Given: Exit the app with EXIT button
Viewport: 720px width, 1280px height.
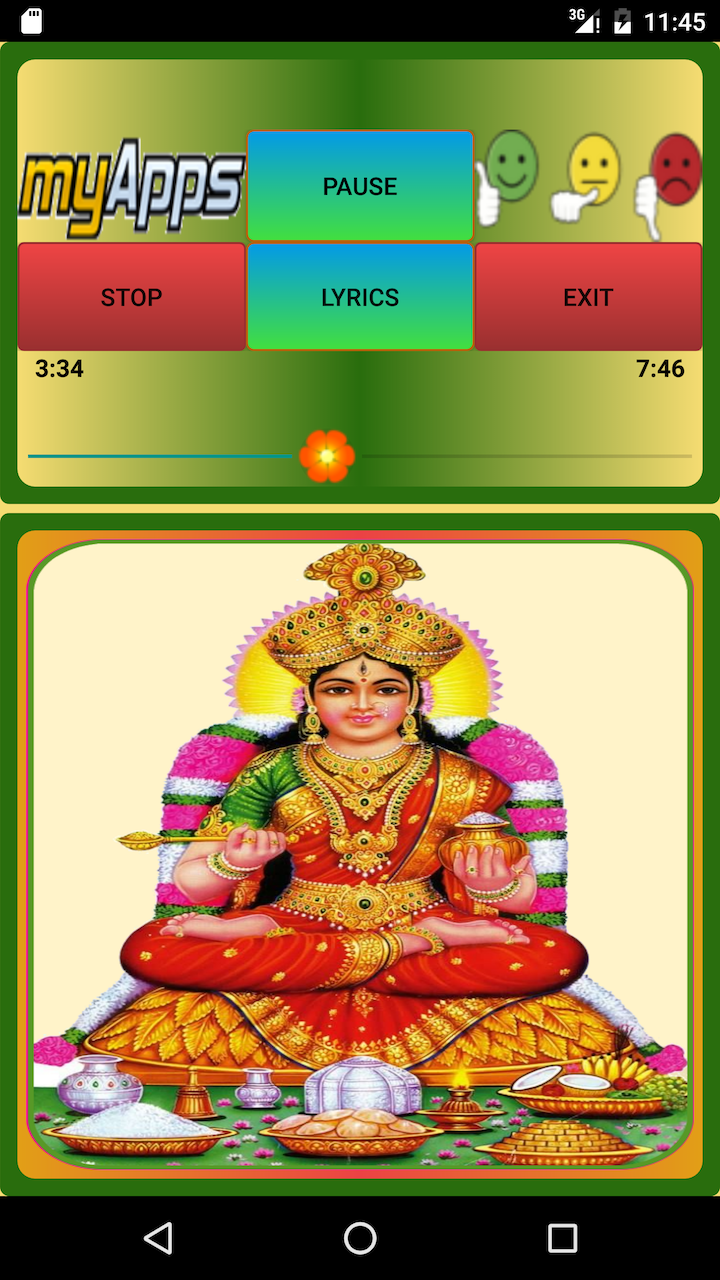Looking at the screenshot, I should tap(588, 297).
